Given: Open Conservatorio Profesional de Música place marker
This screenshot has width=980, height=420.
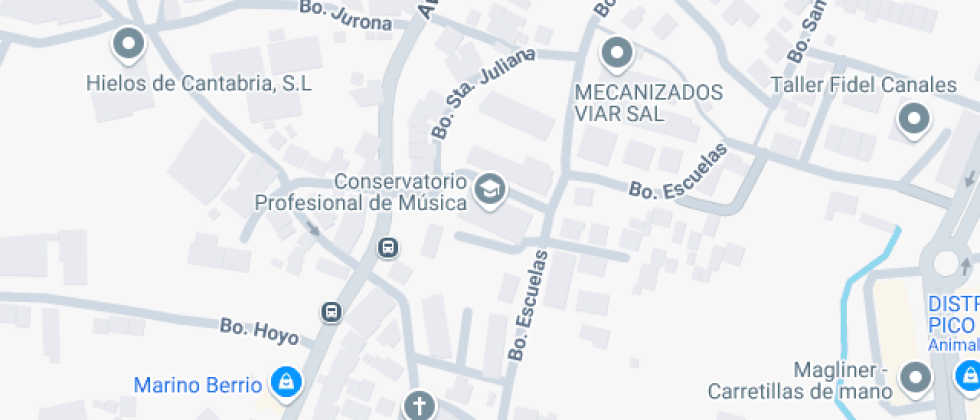Looking at the screenshot, I should click(490, 188).
